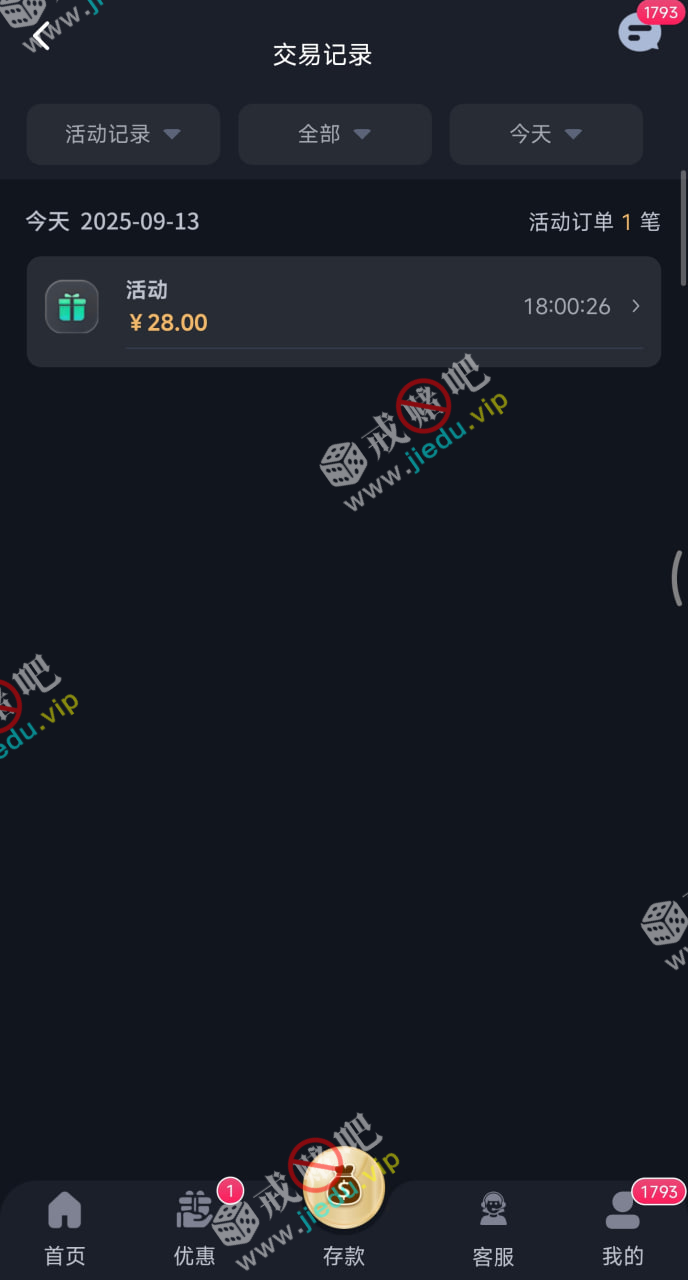Switch to the 我的 tab
688x1280 pixels.
[x=622, y=1228]
